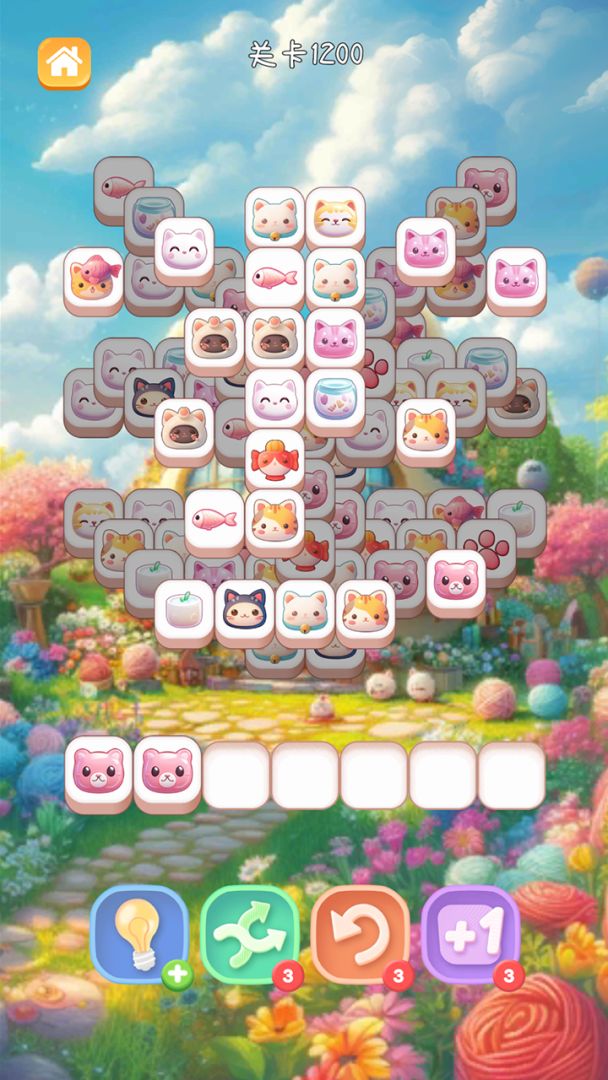Pick the white cup tile
Screen dimensions: 608x1080
pyautogui.click(x=184, y=610)
